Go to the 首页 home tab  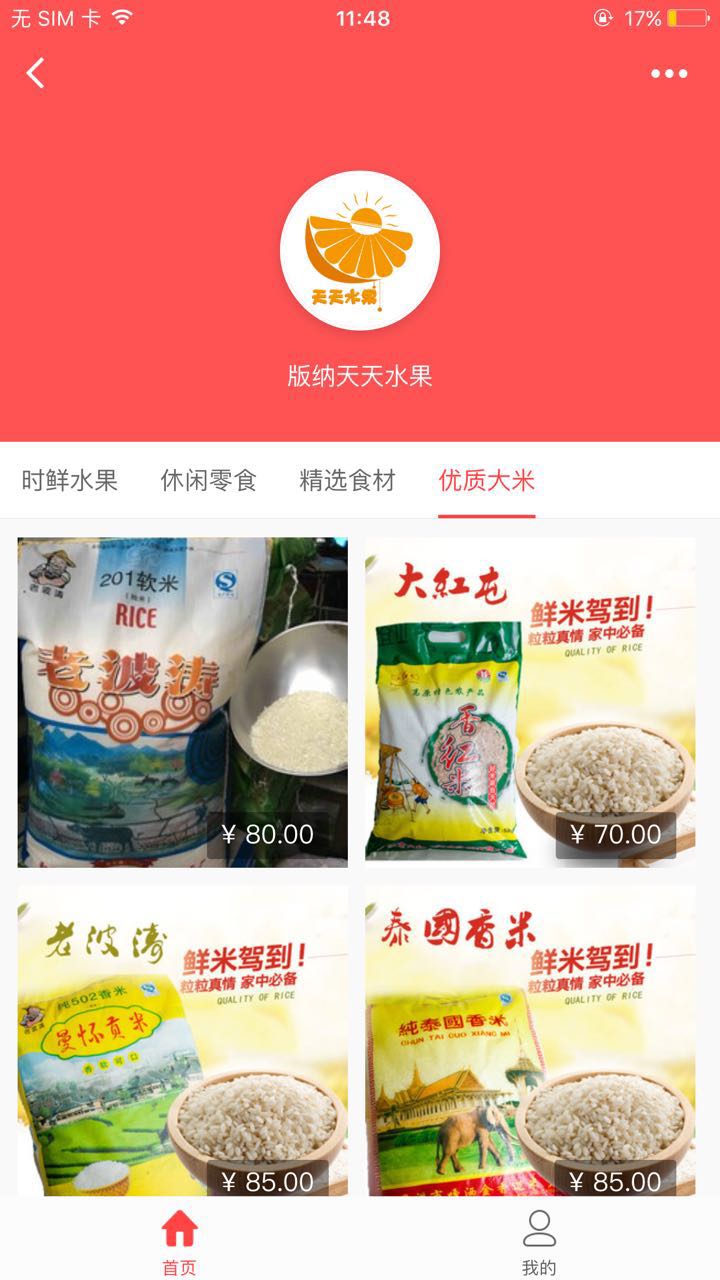point(180,1240)
